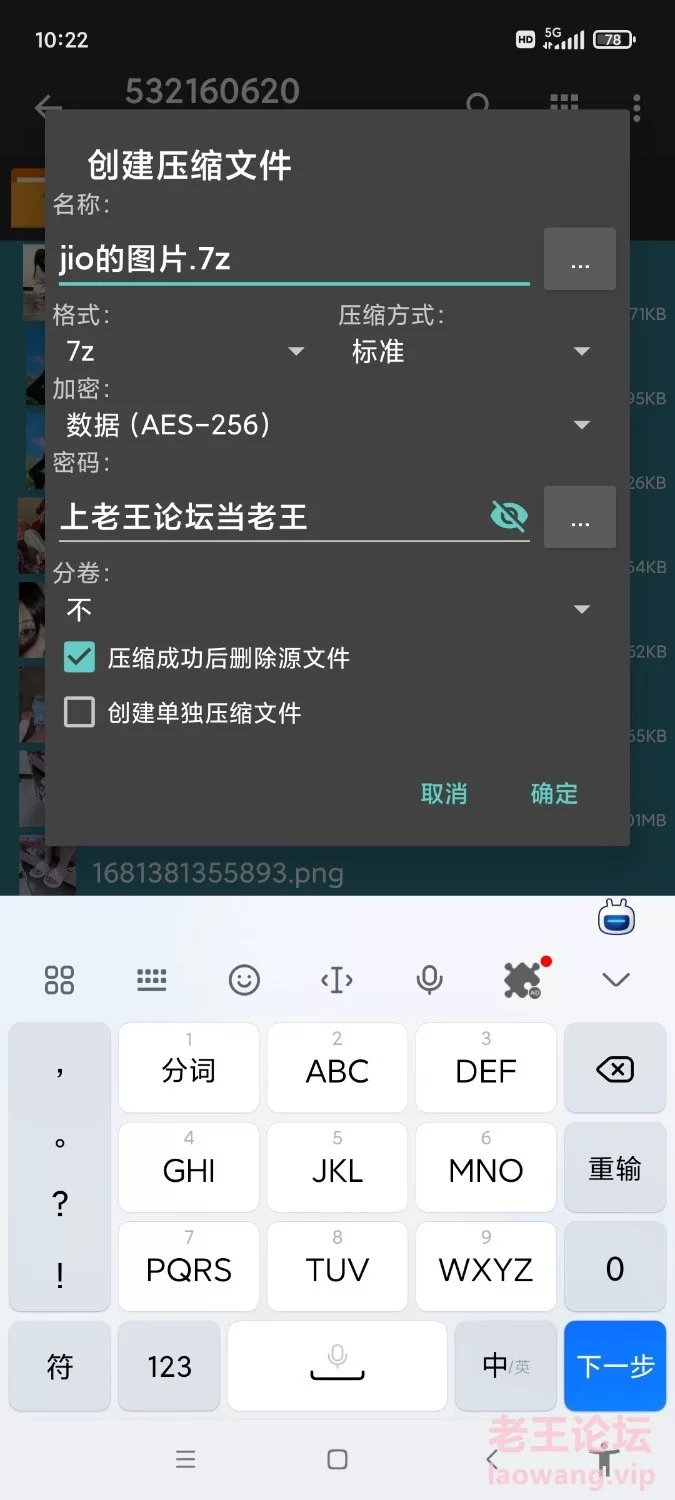Collapse the keyboard with down chevron
Viewport: 675px width, 1500px height.
[x=616, y=980]
